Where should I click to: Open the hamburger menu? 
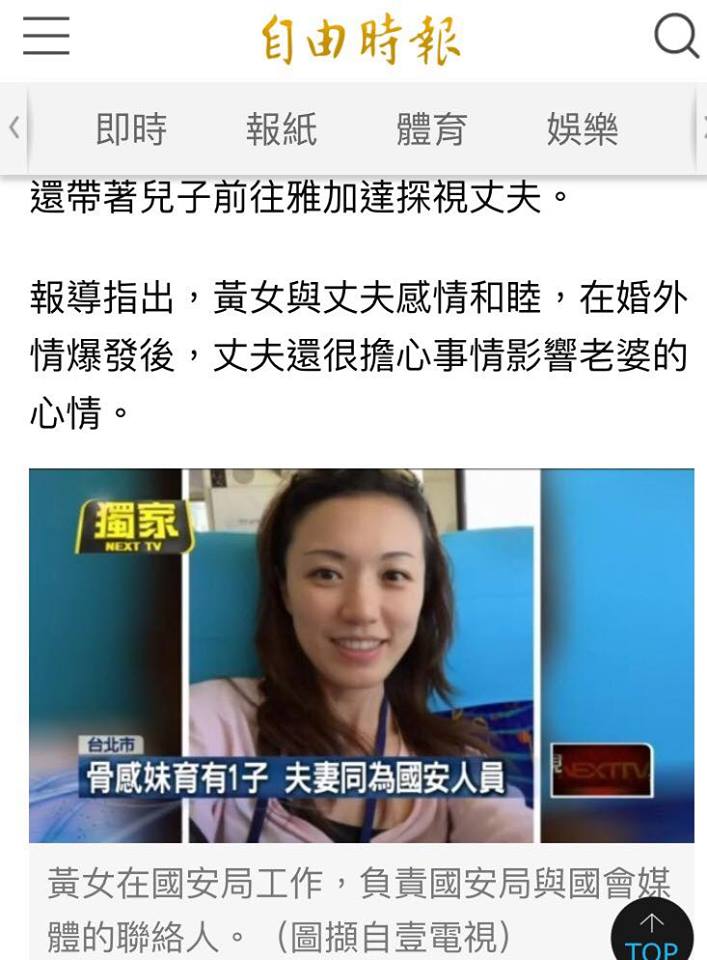click(46, 37)
